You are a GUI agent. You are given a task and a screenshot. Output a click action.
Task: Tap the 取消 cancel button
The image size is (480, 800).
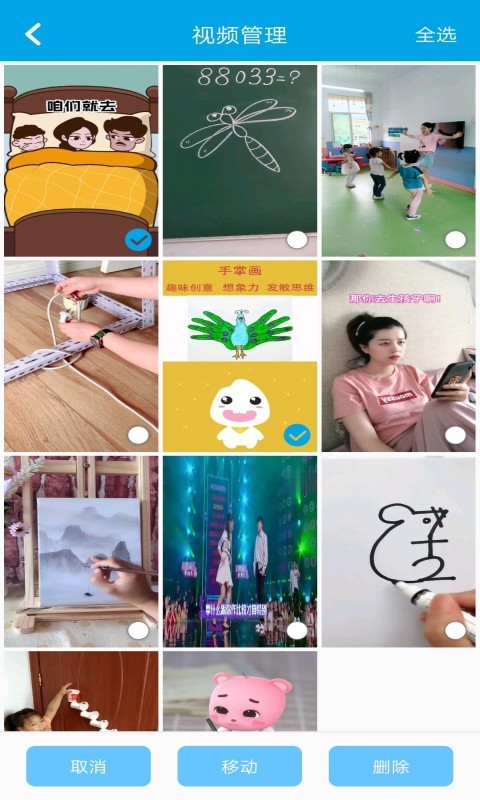88,766
